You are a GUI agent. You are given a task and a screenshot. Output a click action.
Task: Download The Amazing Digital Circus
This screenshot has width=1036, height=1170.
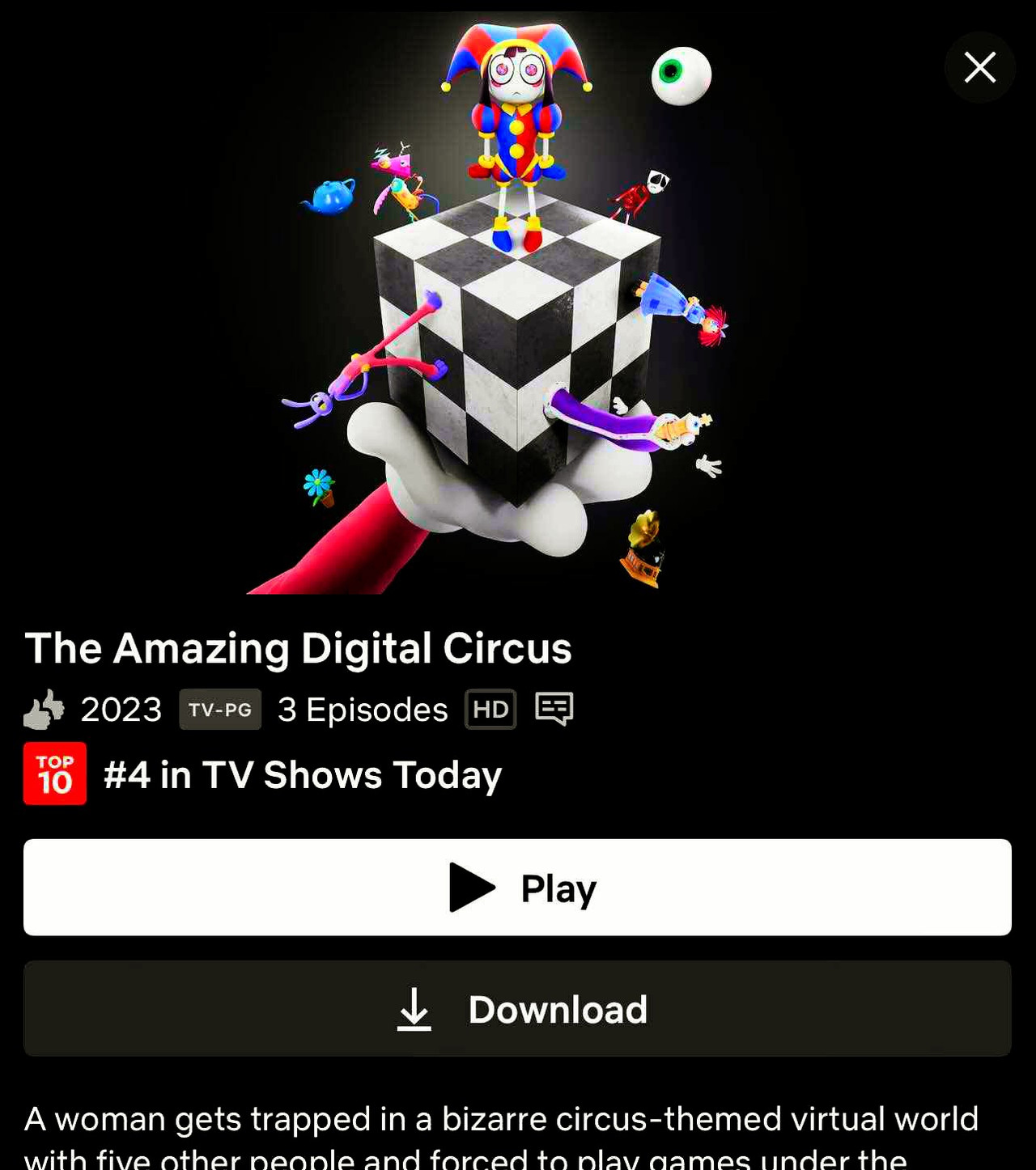(x=517, y=1009)
